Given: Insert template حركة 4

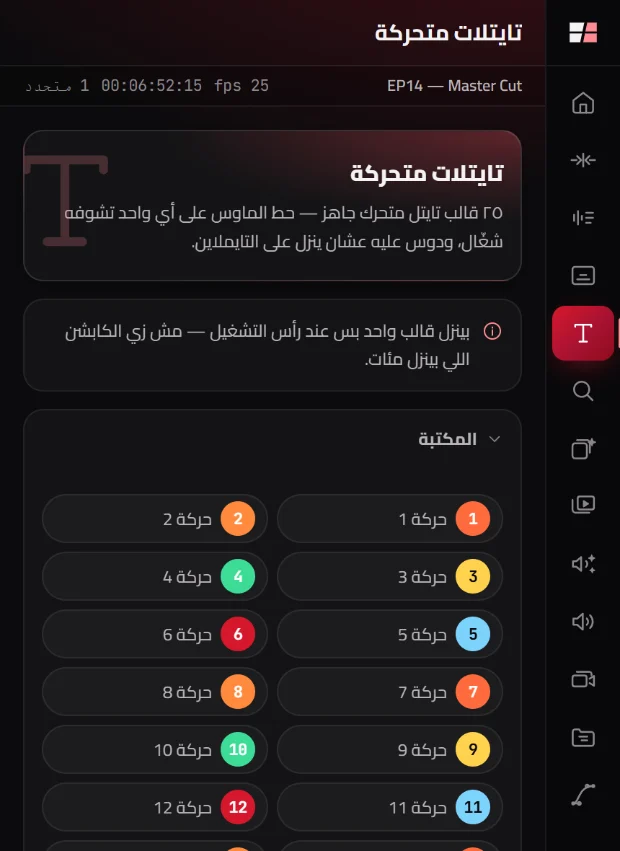Looking at the screenshot, I should click(x=155, y=576).
